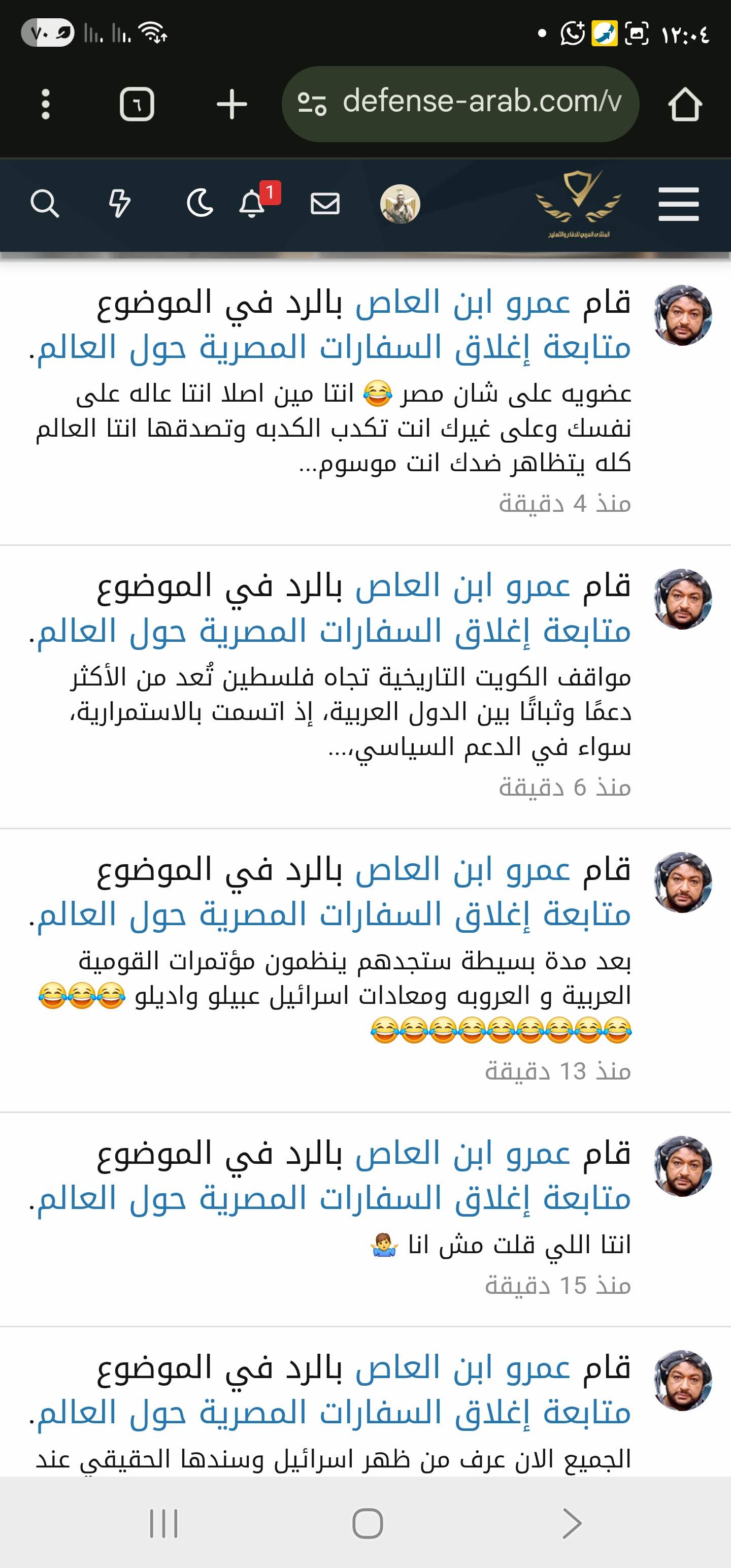Open the thread link from 4 minutes ago
731x1568 pixels.
(334, 348)
